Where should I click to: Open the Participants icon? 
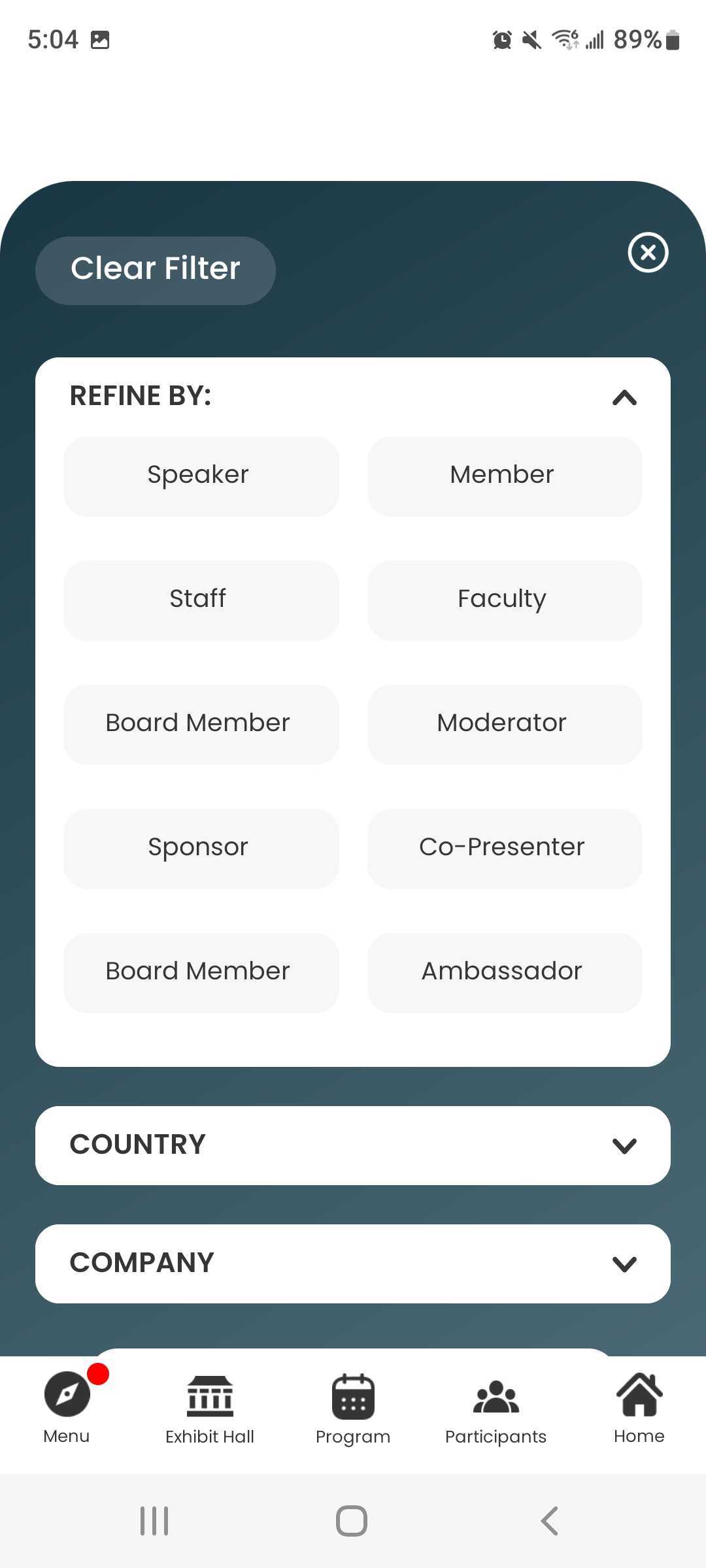tap(495, 1396)
